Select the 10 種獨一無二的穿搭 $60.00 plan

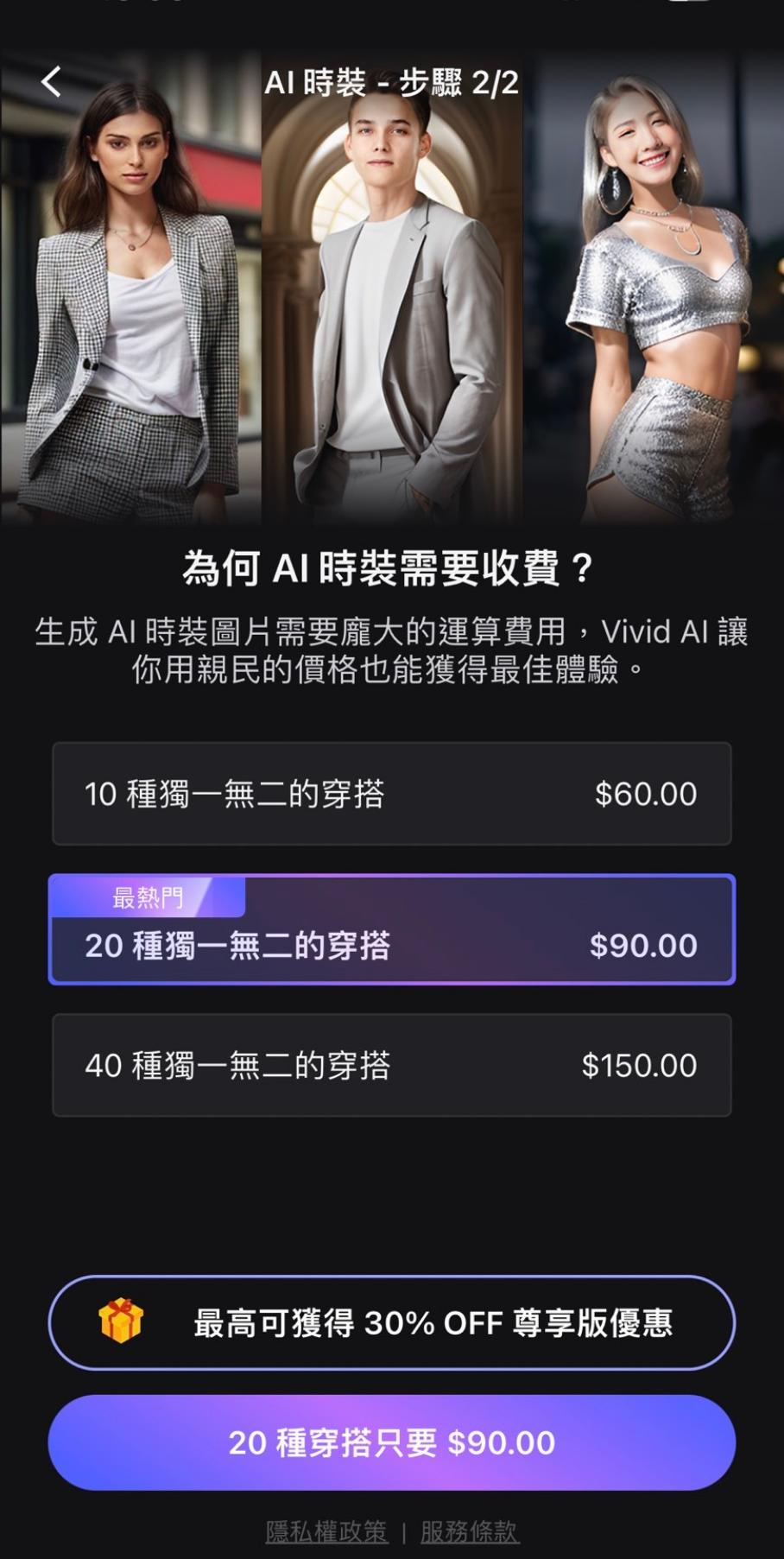pyautogui.click(x=391, y=794)
